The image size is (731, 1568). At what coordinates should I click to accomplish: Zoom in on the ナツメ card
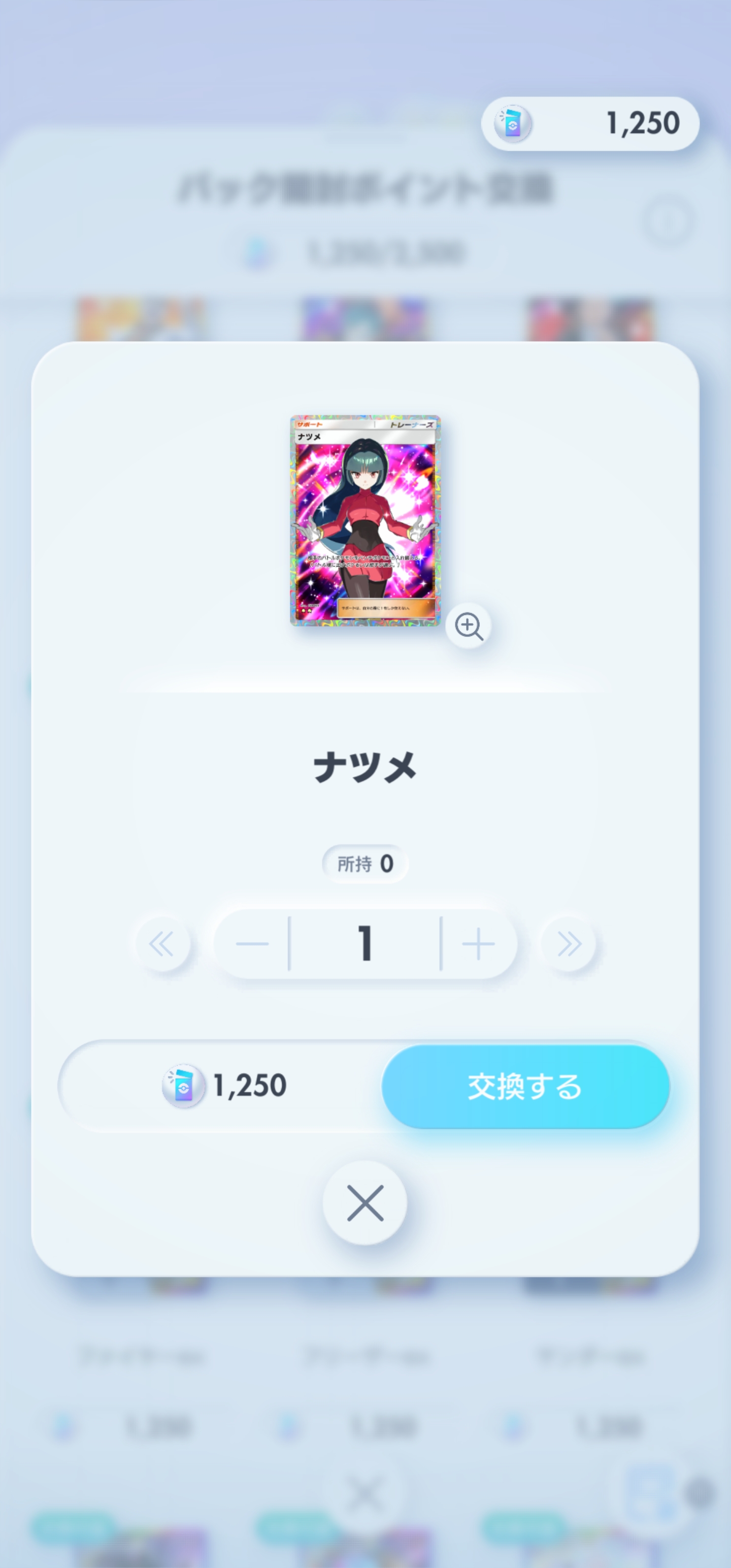(468, 626)
